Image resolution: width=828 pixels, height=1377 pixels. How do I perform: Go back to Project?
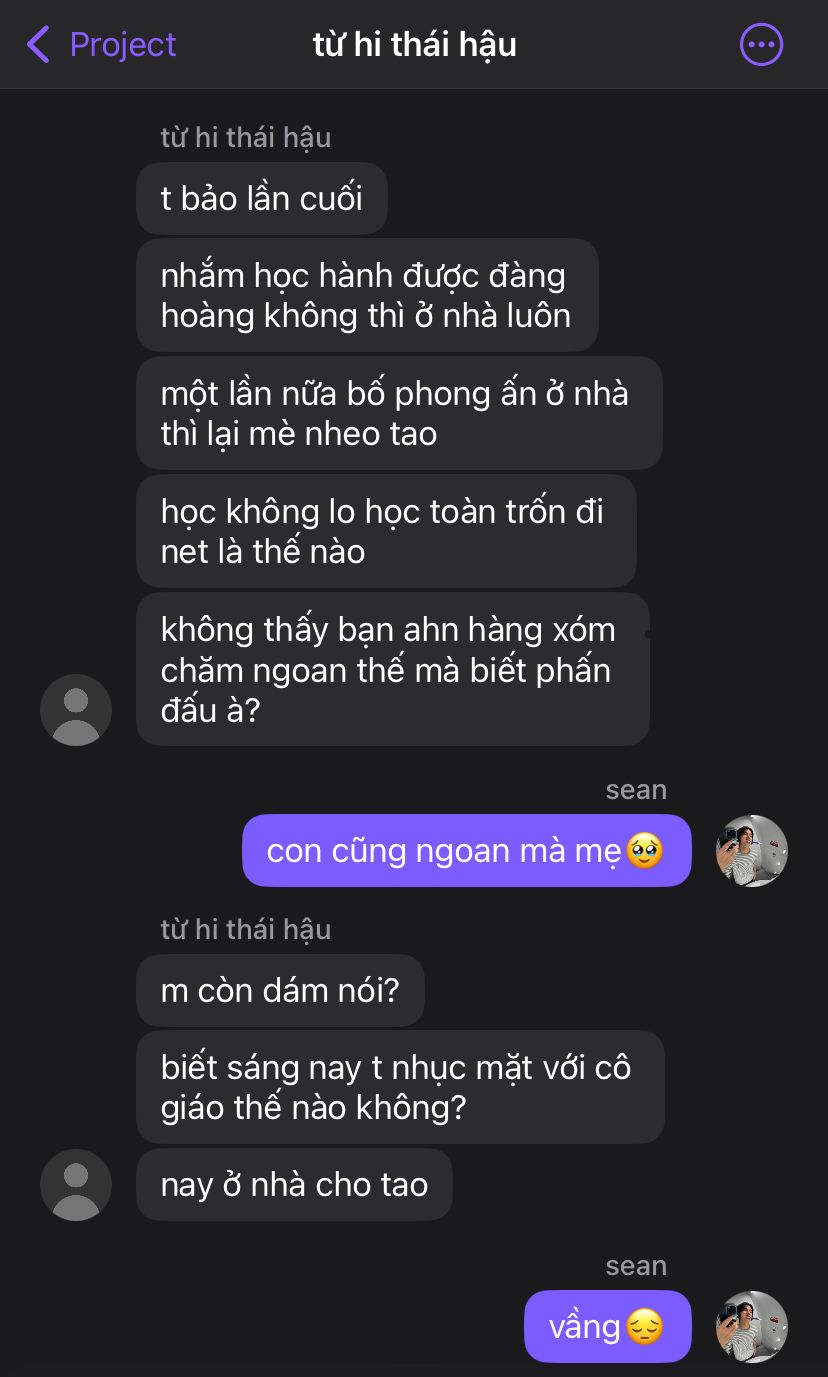(100, 45)
